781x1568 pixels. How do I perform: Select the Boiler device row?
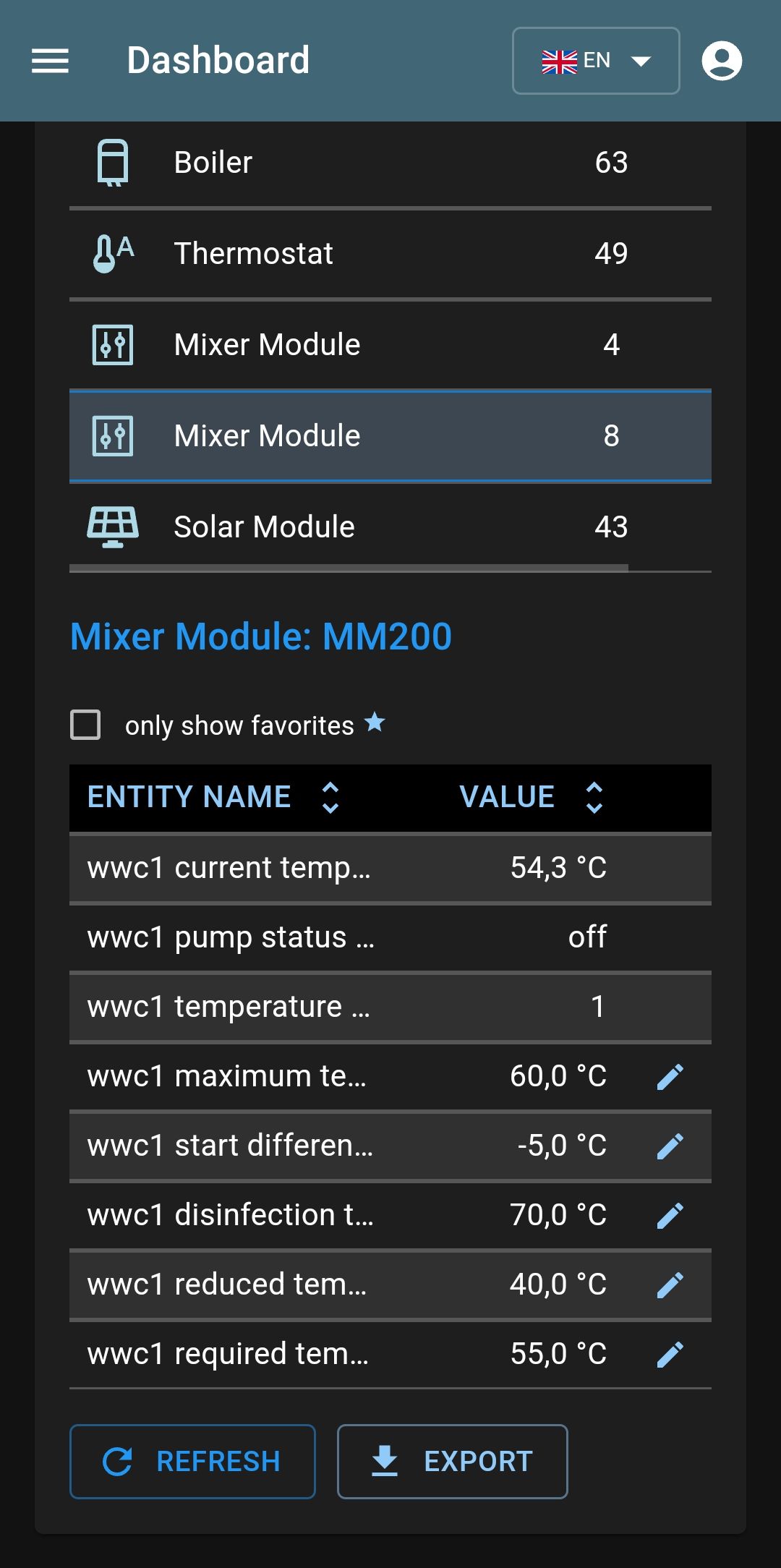[390, 163]
